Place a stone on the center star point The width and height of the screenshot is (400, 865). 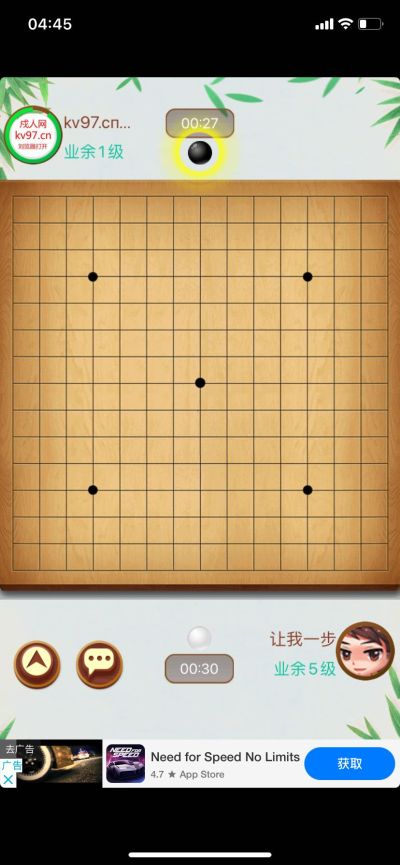pos(200,383)
